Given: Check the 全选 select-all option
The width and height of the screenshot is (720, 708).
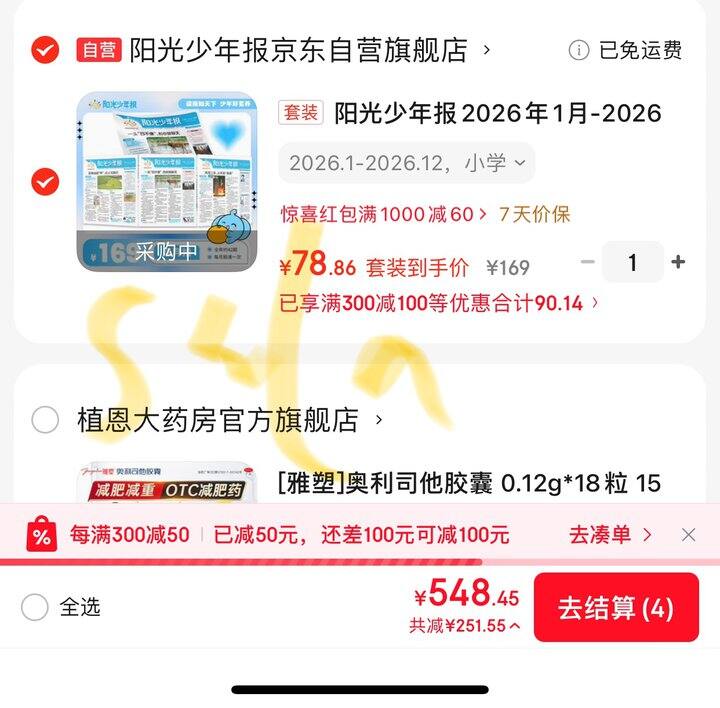Looking at the screenshot, I should coord(35,607).
